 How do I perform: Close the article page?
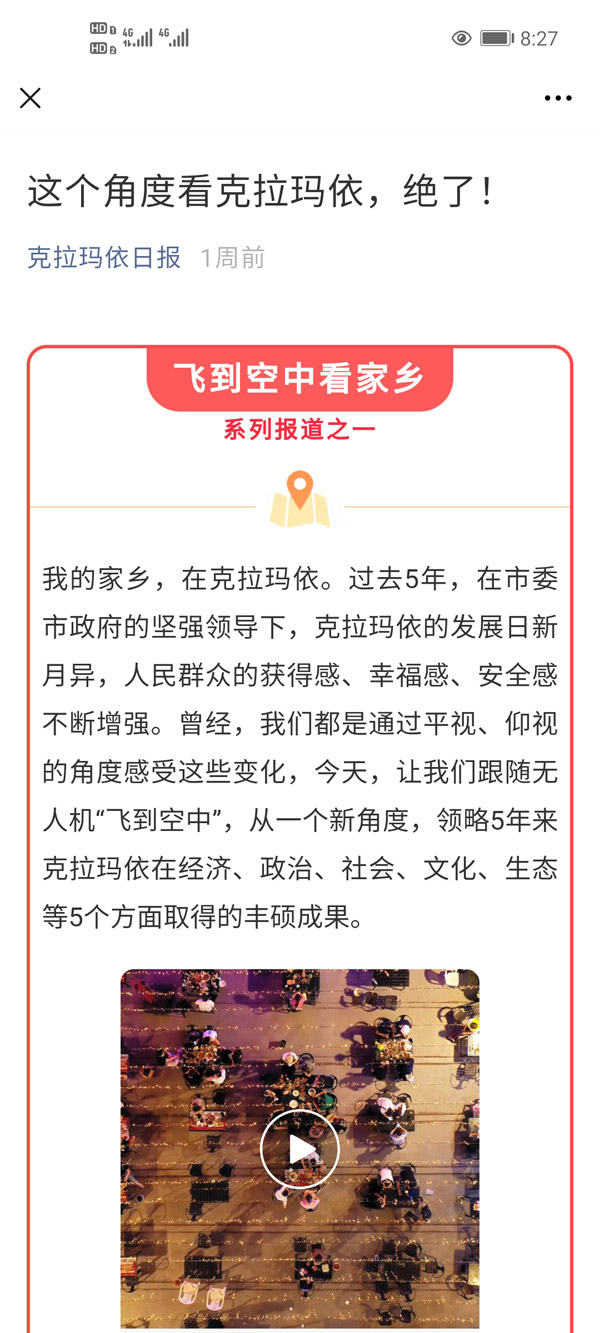30,98
